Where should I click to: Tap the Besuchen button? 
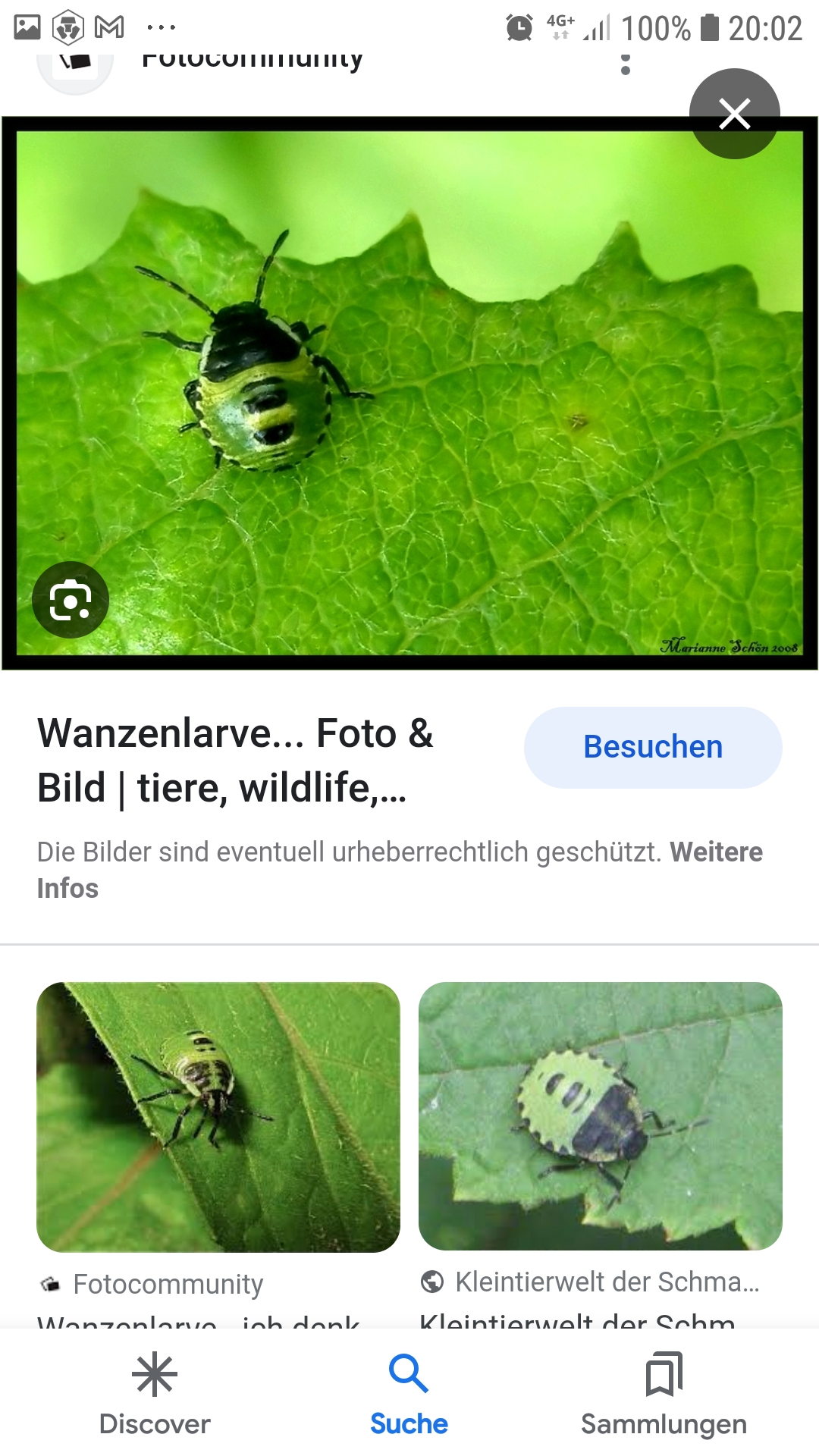(x=653, y=747)
